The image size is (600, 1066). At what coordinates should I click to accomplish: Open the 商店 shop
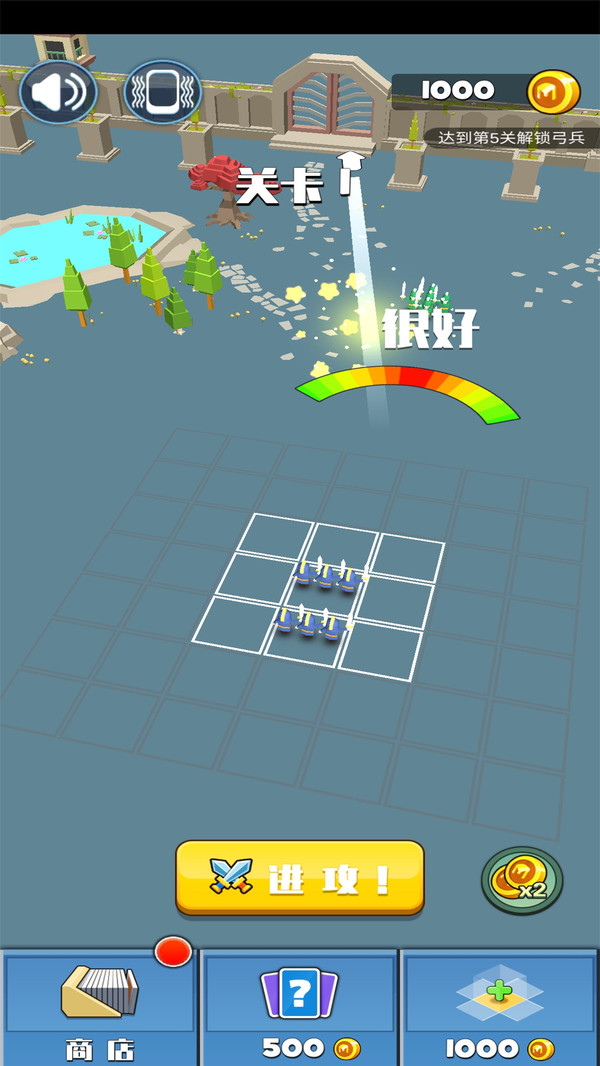pyautogui.click(x=99, y=1005)
